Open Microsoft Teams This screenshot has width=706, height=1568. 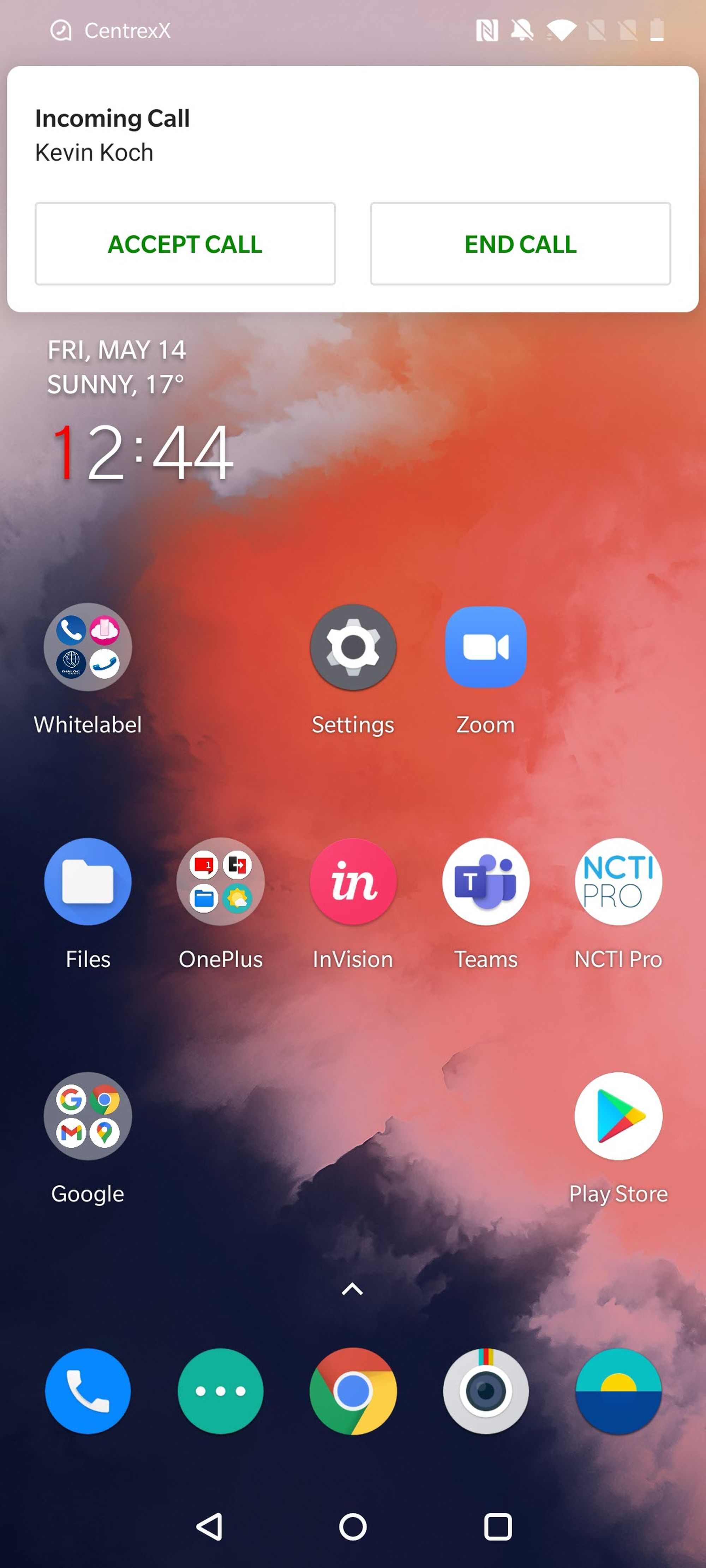(x=485, y=881)
